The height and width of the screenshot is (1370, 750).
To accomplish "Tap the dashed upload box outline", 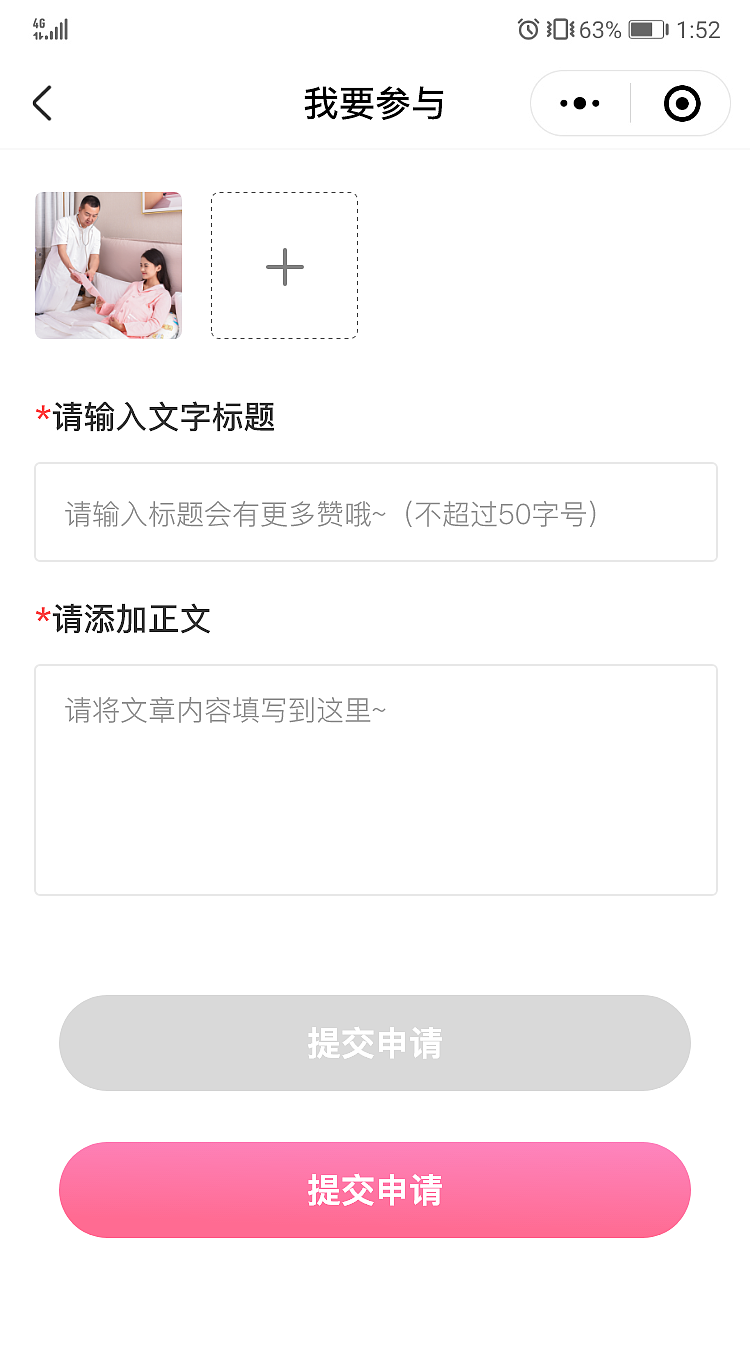I will (284, 266).
